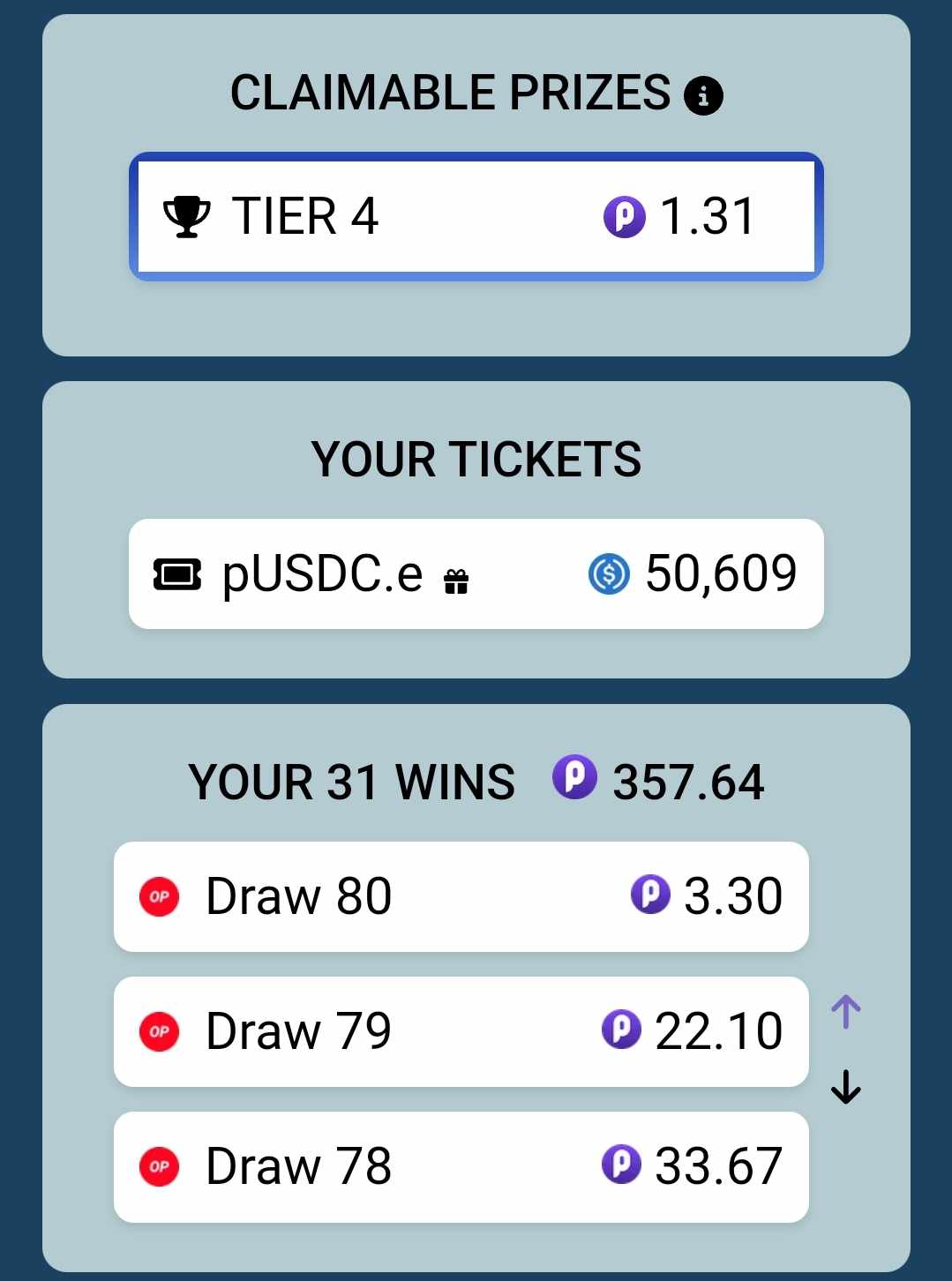Image resolution: width=952 pixels, height=1281 pixels.
Task: Tap the up arrow beside the wins list
Action: coord(846,1012)
